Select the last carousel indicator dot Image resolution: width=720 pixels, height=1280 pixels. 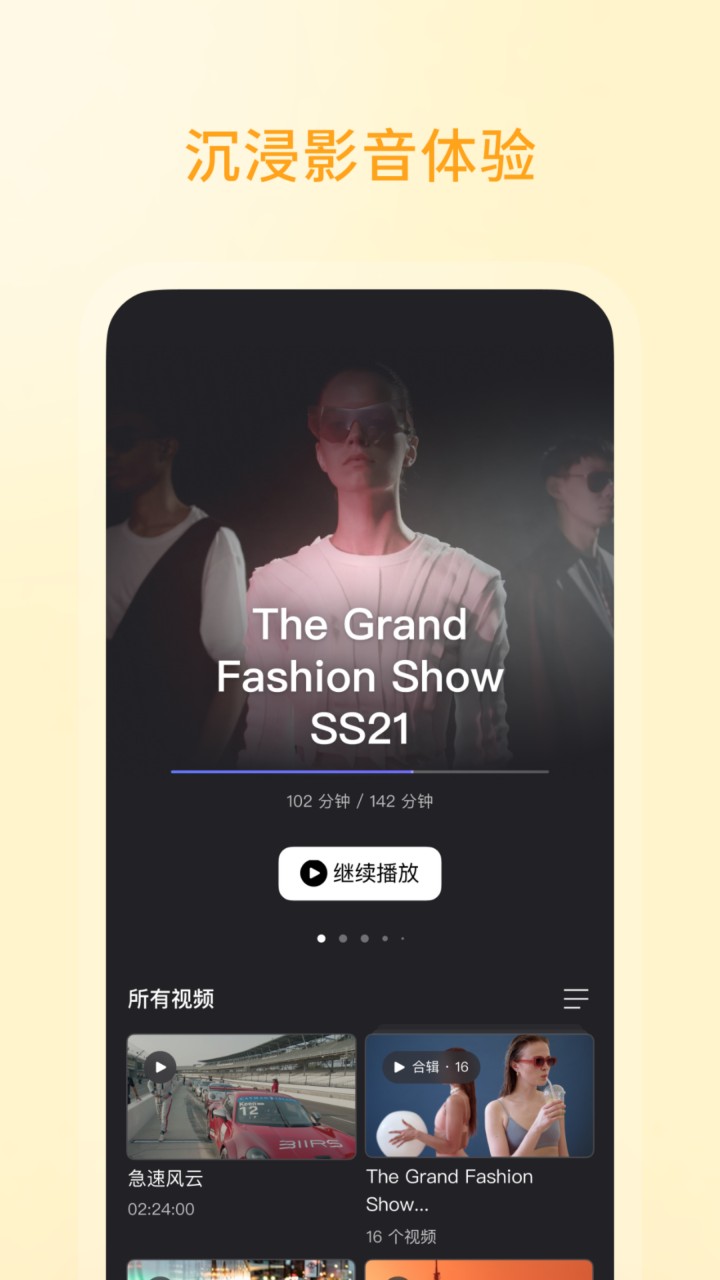[x=403, y=938]
